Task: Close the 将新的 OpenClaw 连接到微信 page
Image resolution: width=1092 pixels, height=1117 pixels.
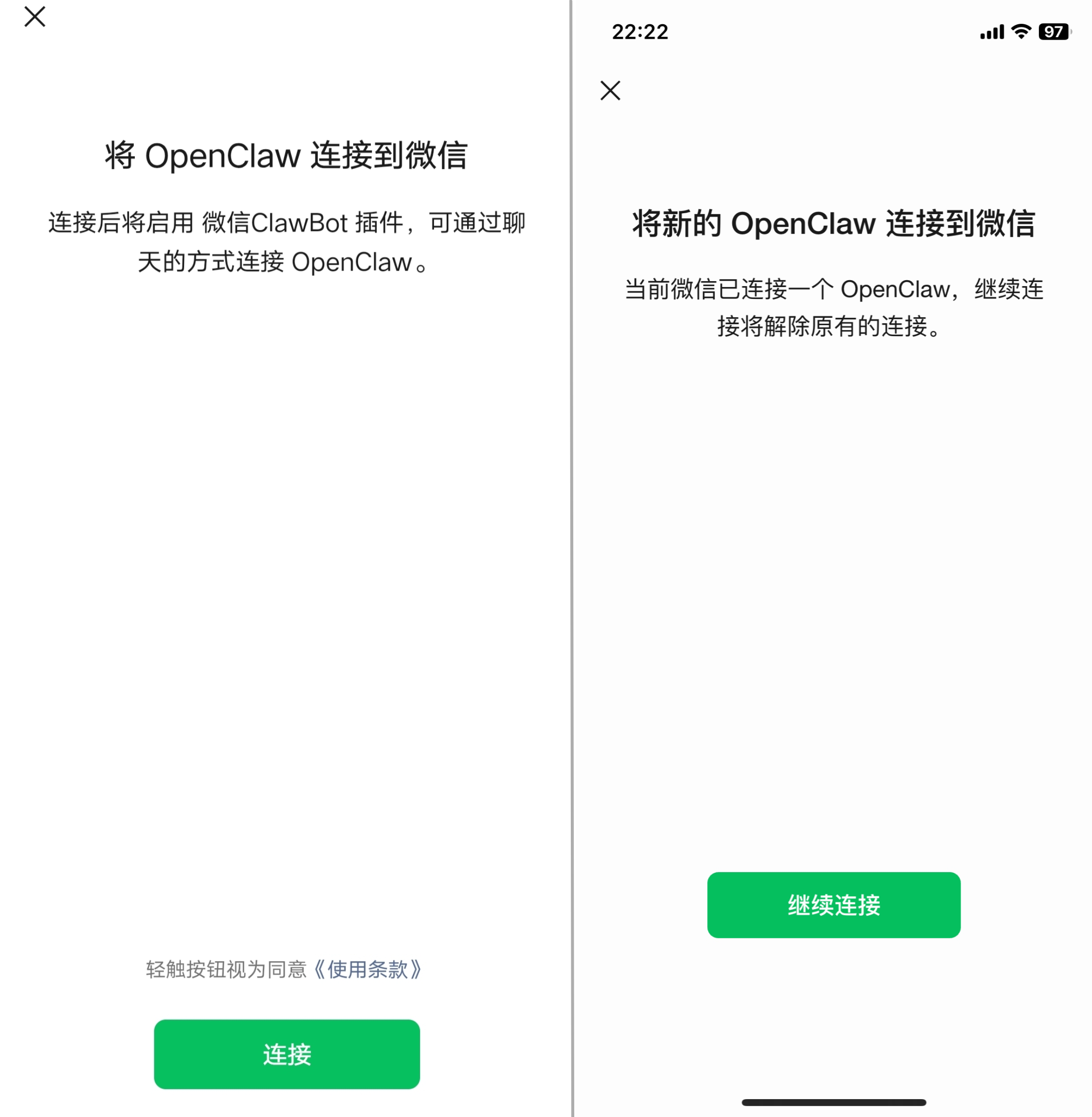Action: (610, 90)
